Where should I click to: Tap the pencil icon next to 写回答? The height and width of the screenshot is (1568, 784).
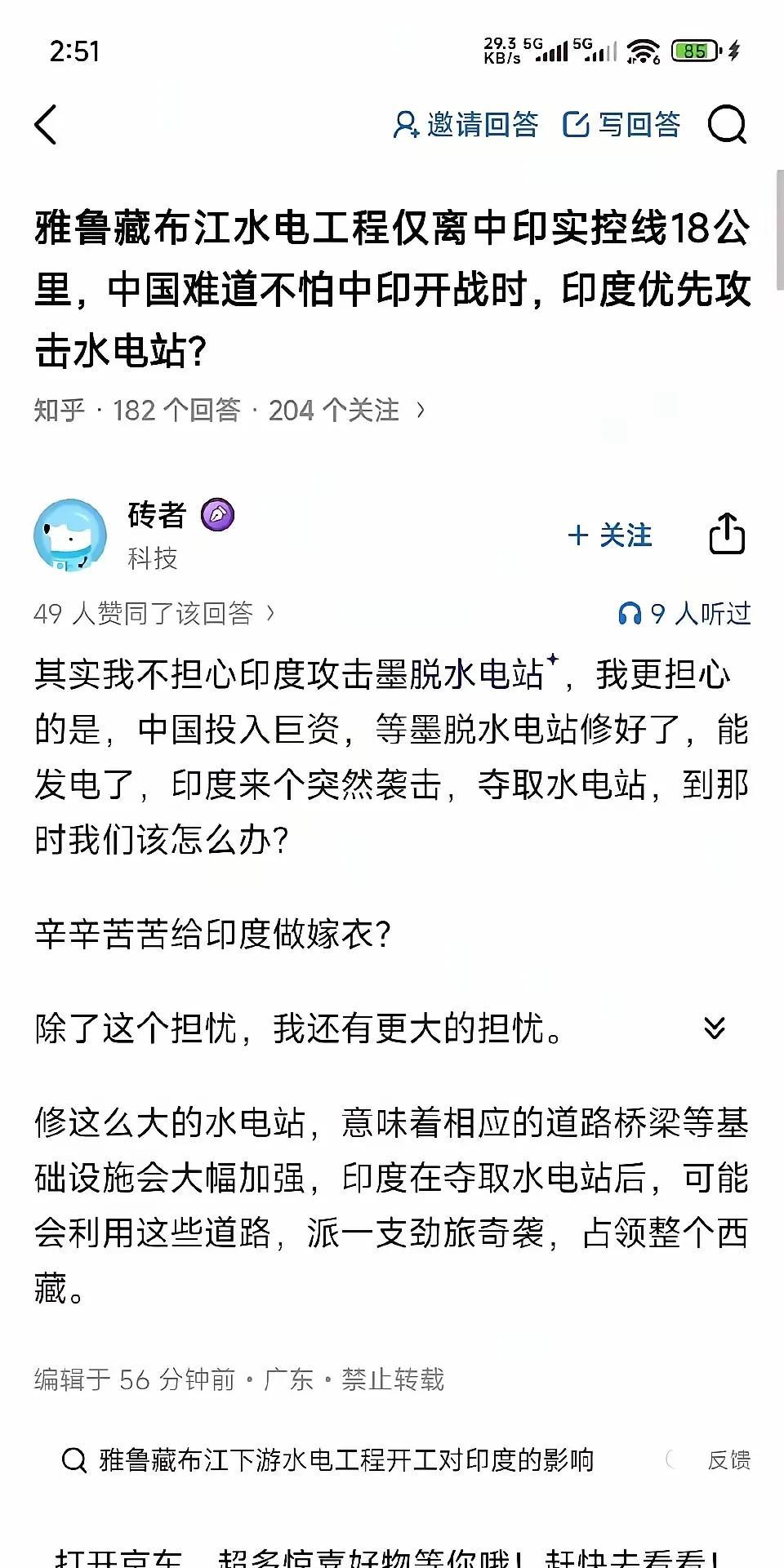click(577, 124)
